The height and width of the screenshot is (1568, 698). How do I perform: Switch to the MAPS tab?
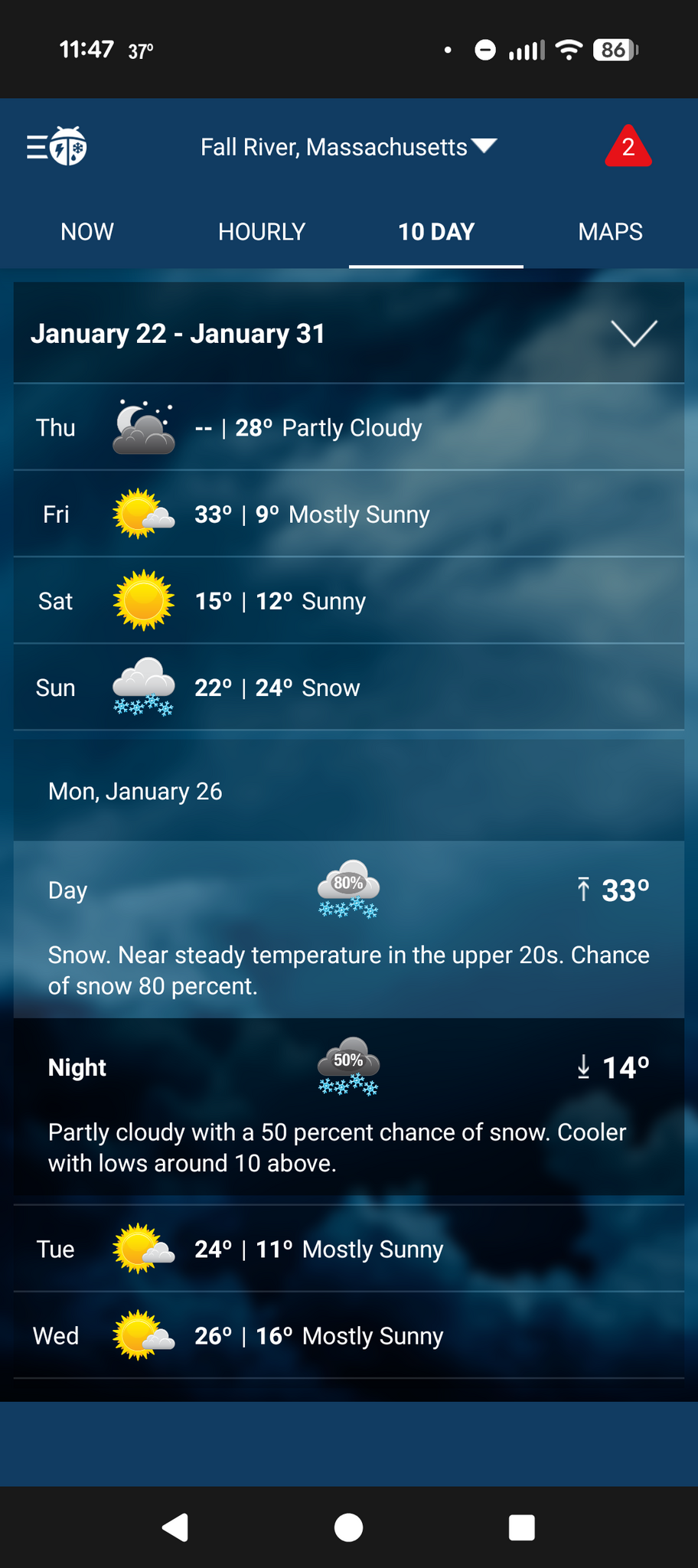pyautogui.click(x=610, y=231)
